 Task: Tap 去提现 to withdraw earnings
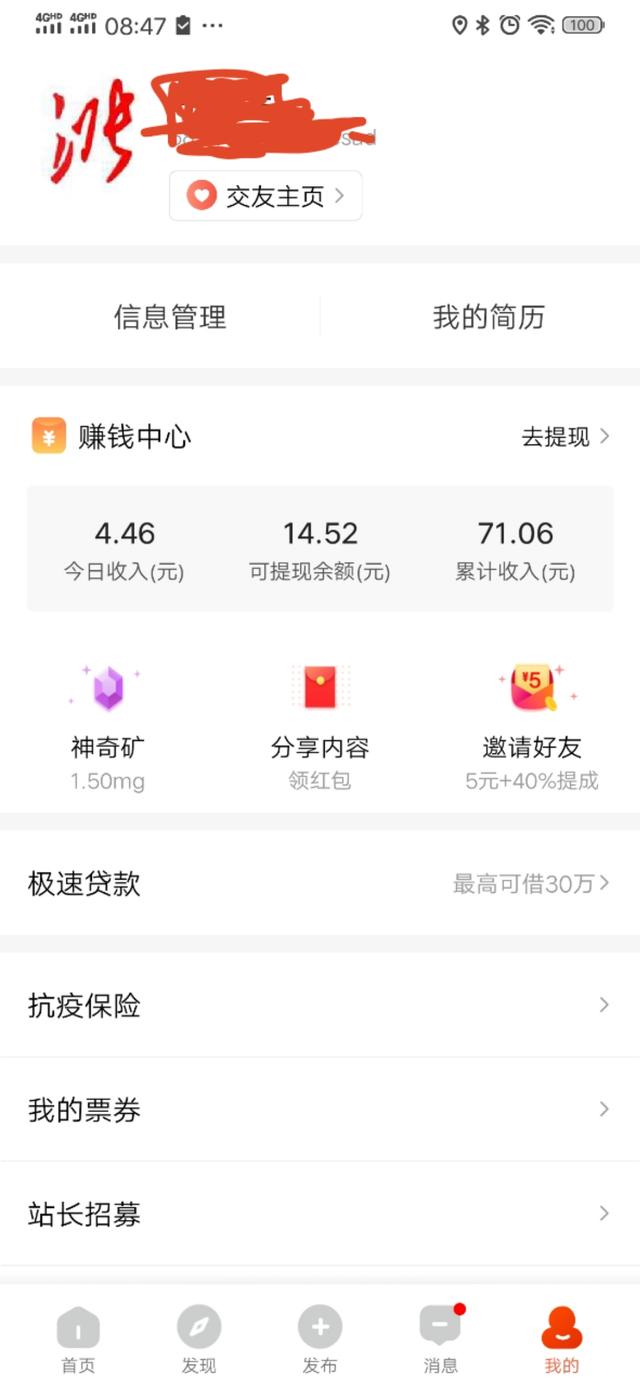point(565,437)
